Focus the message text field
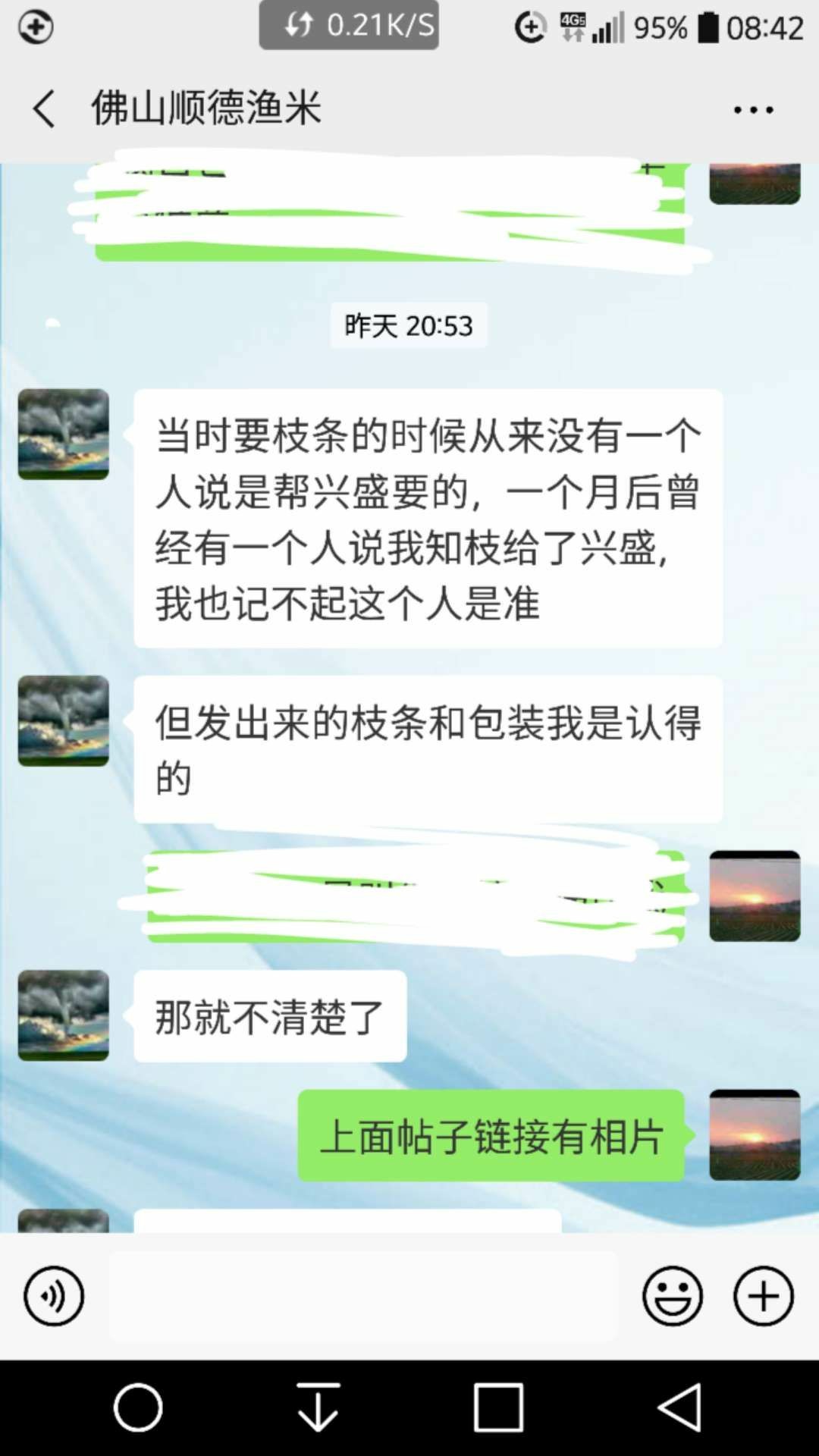The image size is (819, 1456). click(363, 1296)
